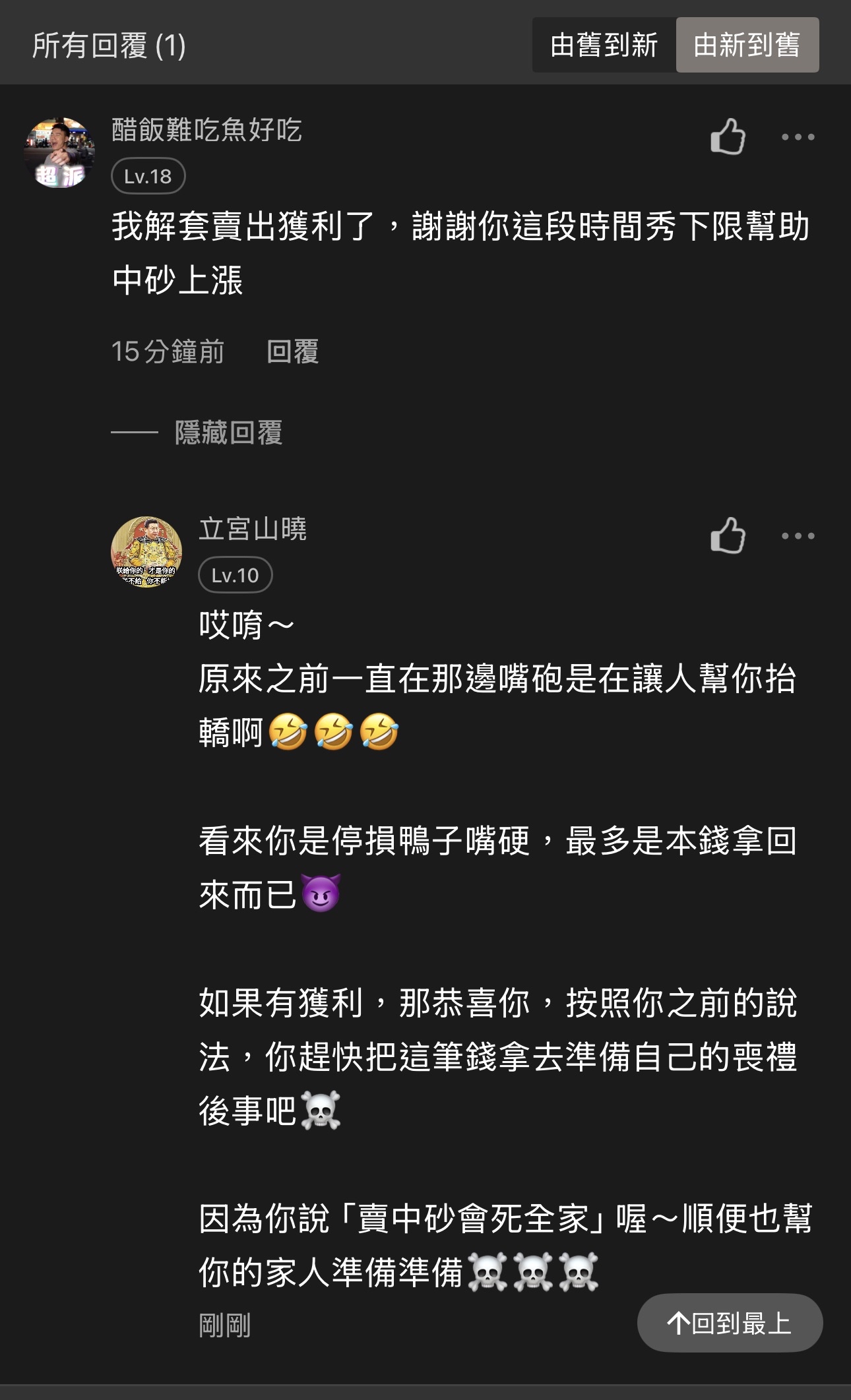Open 醋飯難吃魚好吃's profile avatar
The image size is (851, 1400).
click(x=59, y=153)
